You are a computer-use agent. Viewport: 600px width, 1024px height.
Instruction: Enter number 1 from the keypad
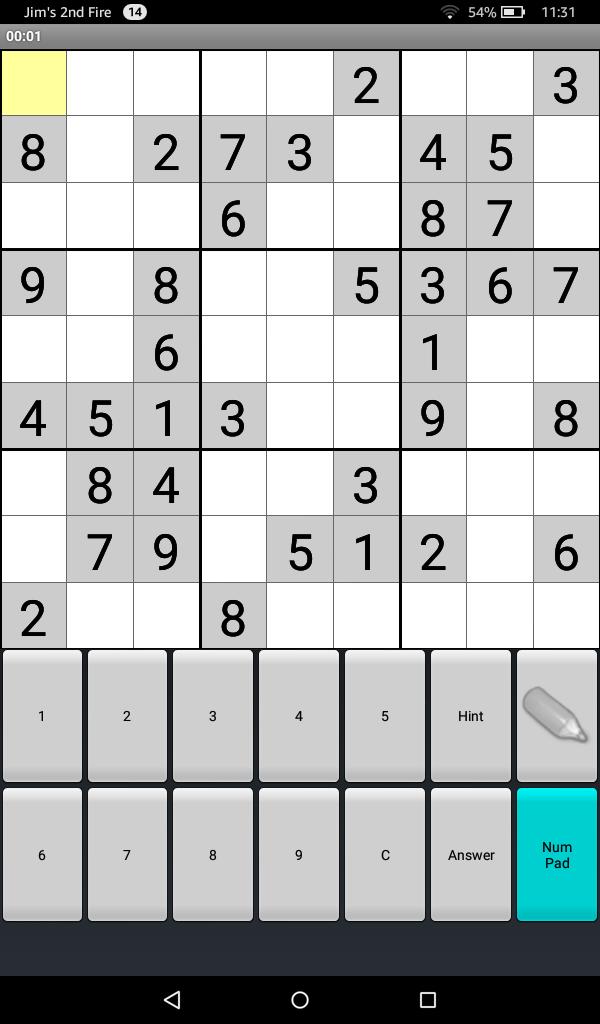tap(42, 716)
